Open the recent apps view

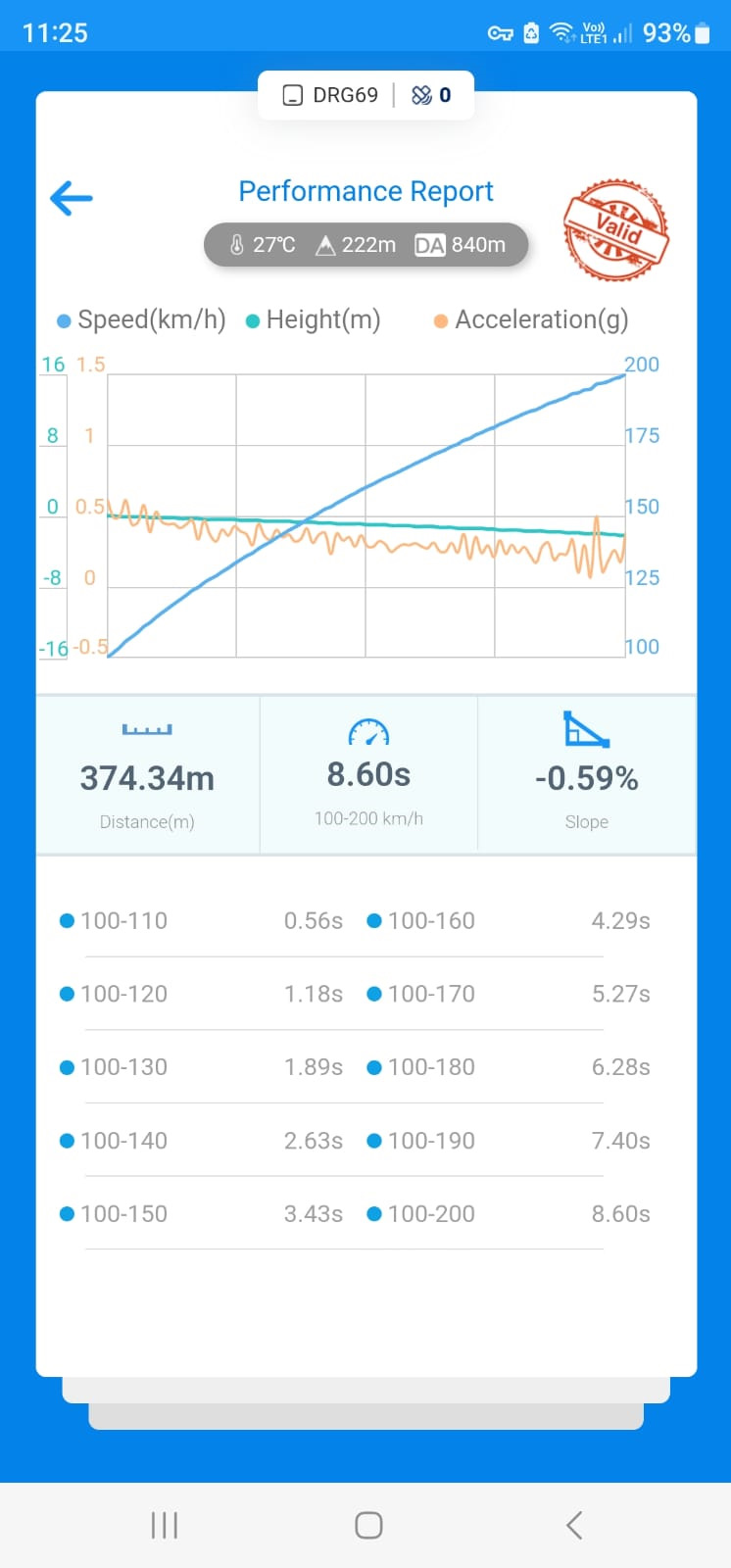pos(164,1525)
